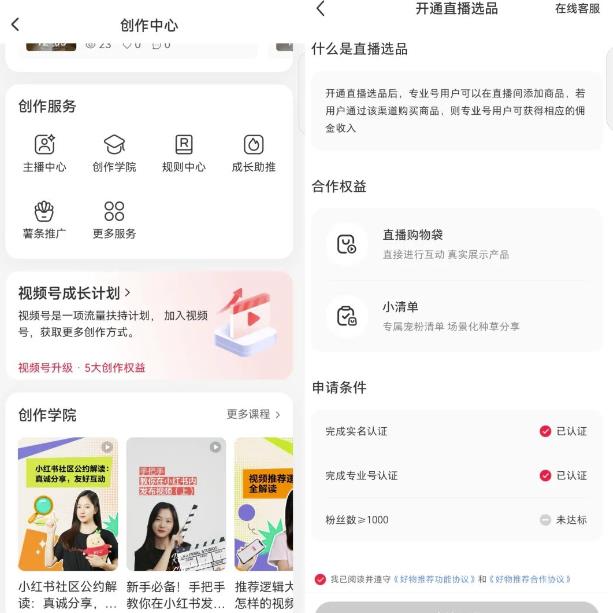Go back from the 开通直播选品 page
This screenshot has height=613, width=613.
coord(320,9)
